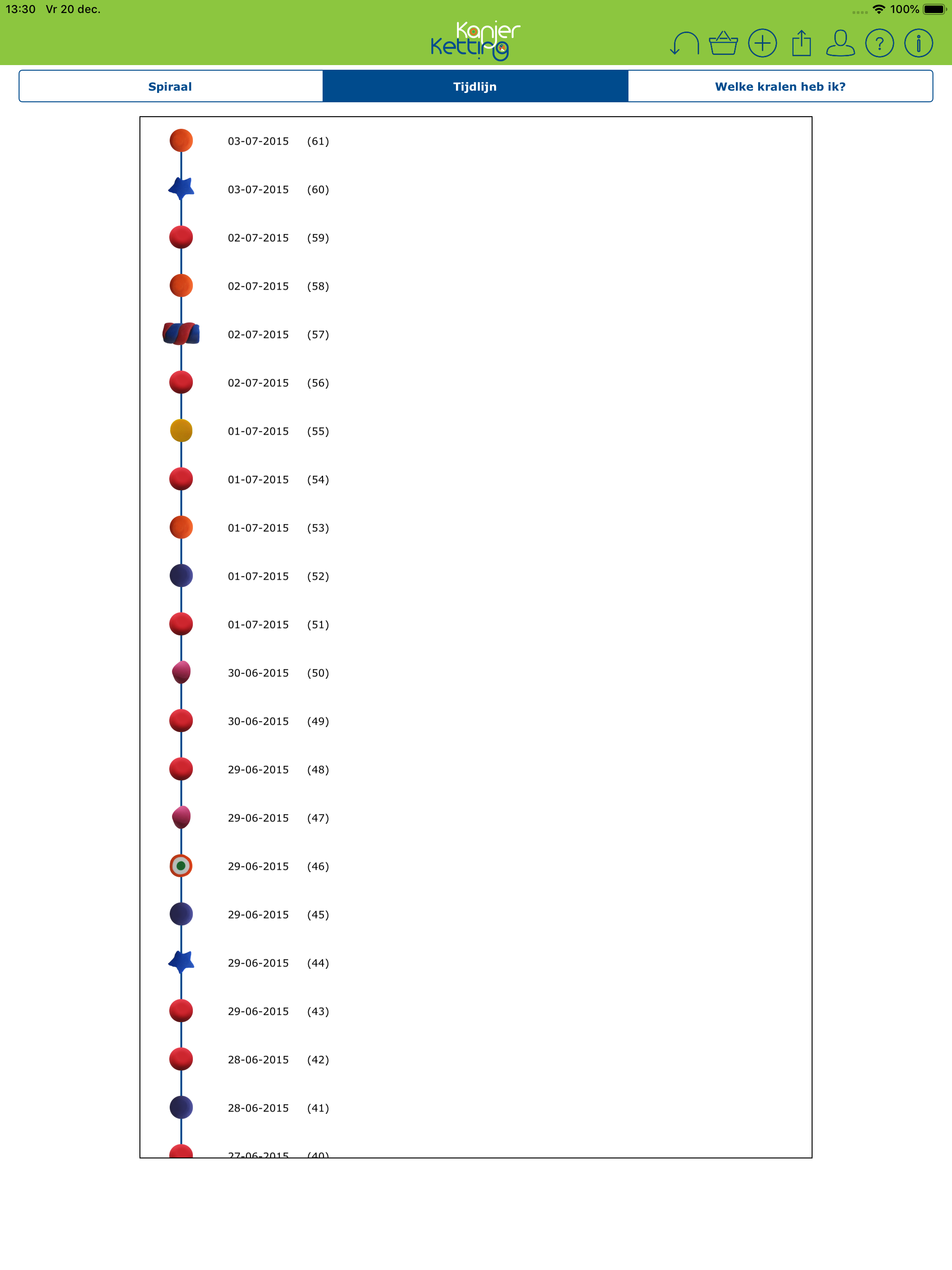Image resolution: width=952 pixels, height=1270 pixels.
Task: Select the orange bead numbered 61
Action: 181,140
